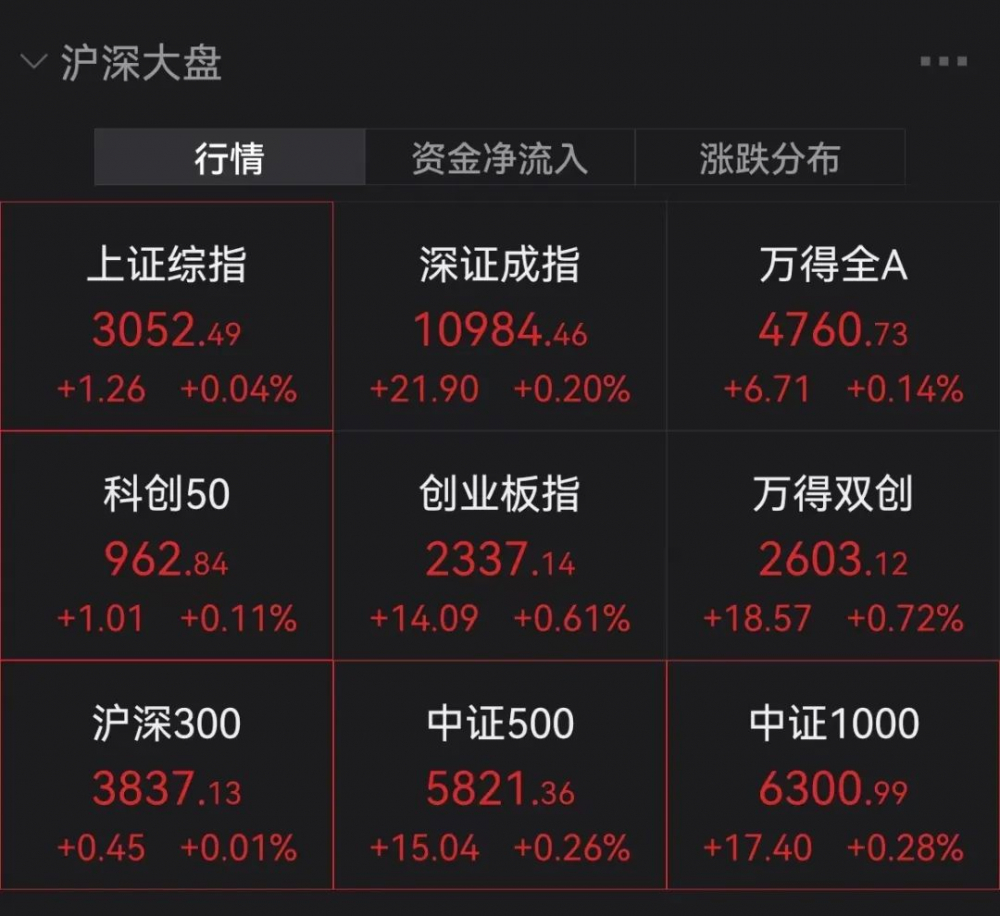This screenshot has height=916, width=1000.
Task: View the 沪深300 index details
Action: (x=166, y=775)
